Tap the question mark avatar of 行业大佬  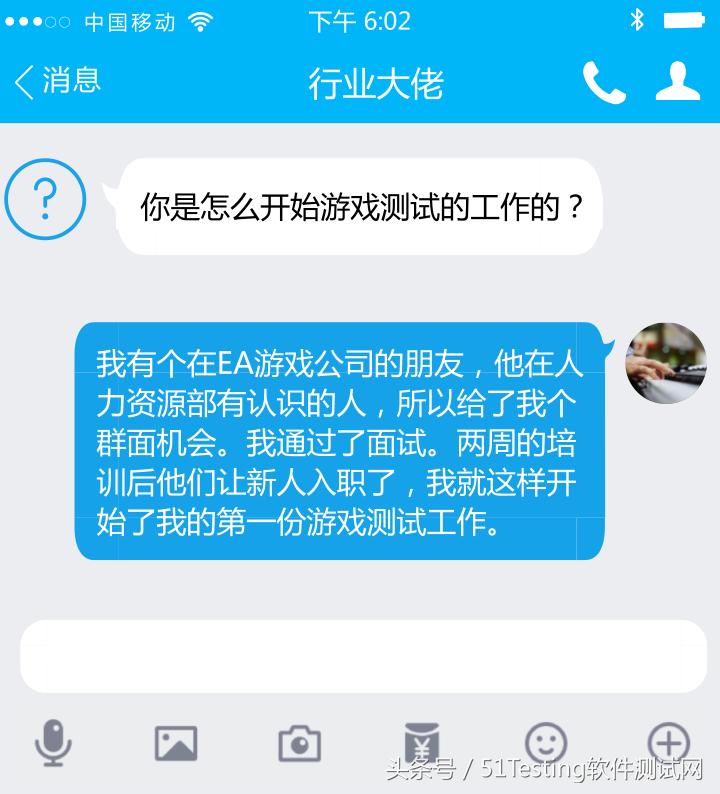tap(47, 199)
